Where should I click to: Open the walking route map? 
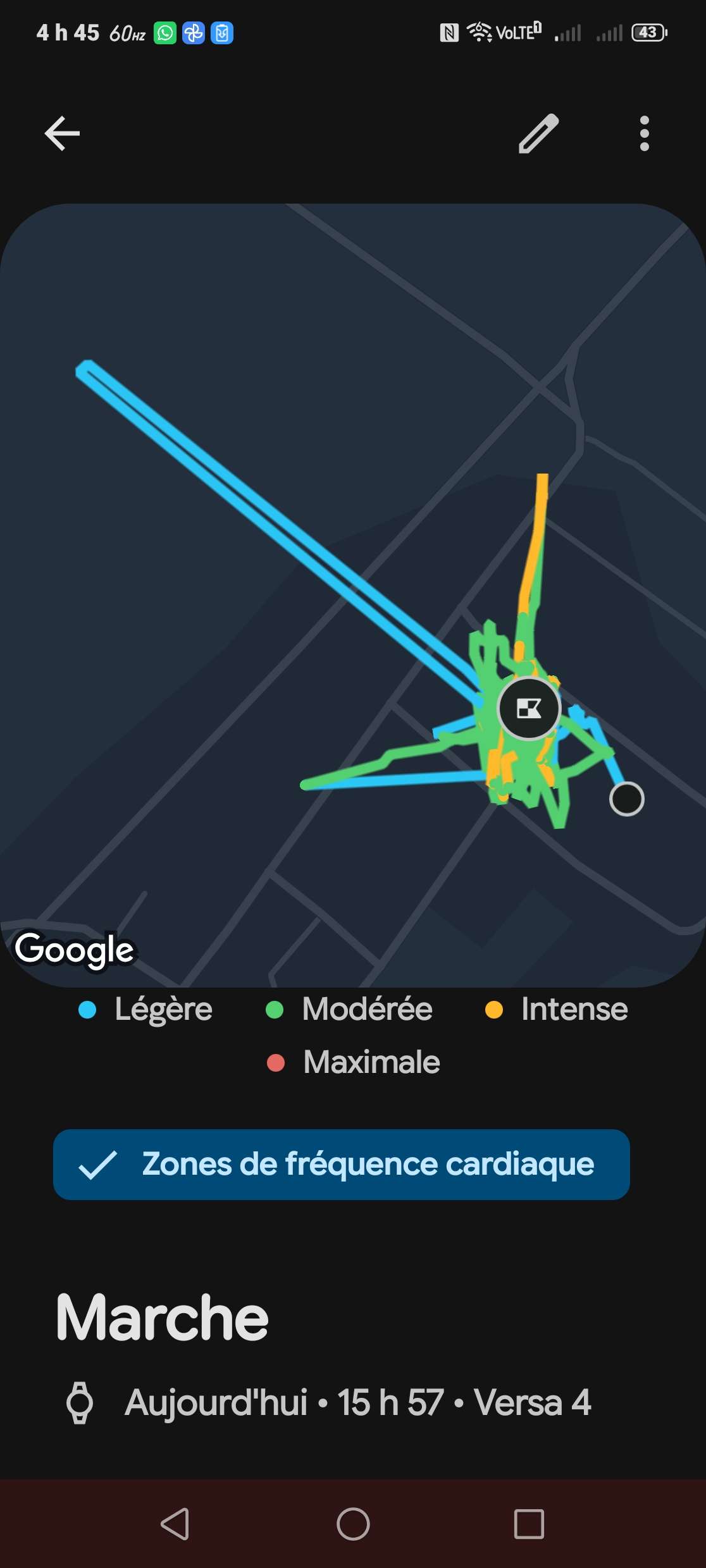point(353,595)
